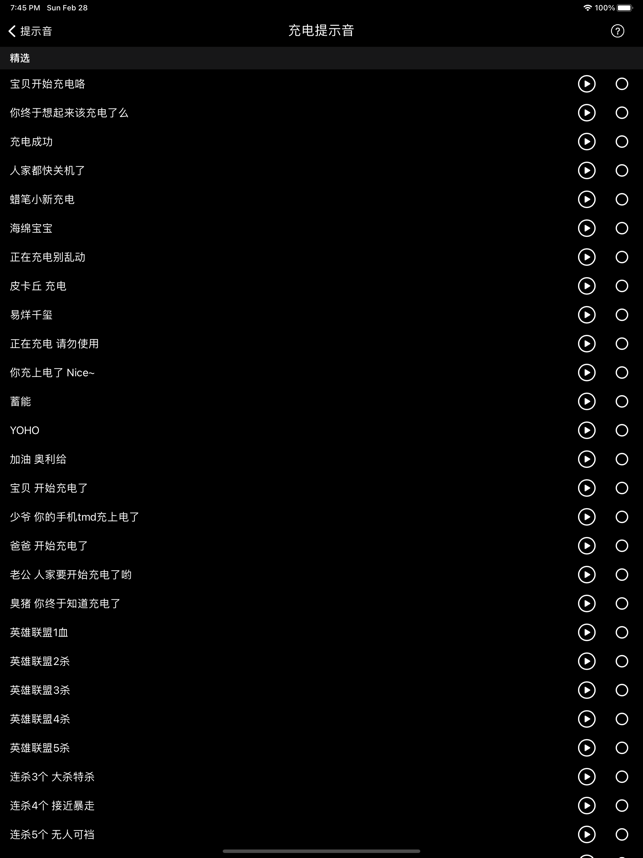Select 宝贝开始充电咯 as charging sound
Viewport: 643px width, 858px height.
pos(622,84)
